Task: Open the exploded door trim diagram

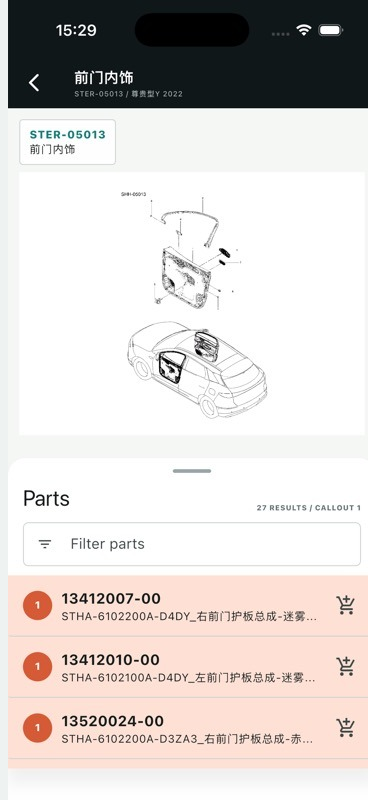Action: (x=192, y=304)
